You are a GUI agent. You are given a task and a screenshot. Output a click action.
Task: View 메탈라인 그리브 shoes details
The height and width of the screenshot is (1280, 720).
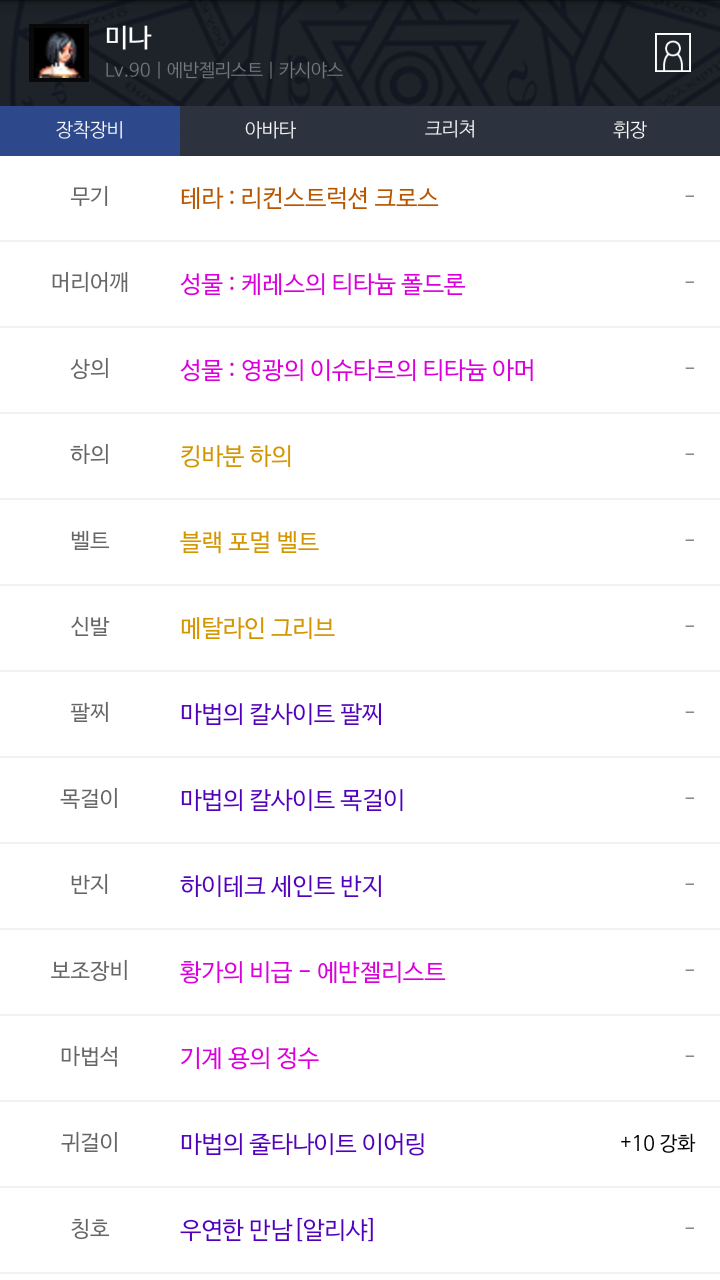(360, 628)
